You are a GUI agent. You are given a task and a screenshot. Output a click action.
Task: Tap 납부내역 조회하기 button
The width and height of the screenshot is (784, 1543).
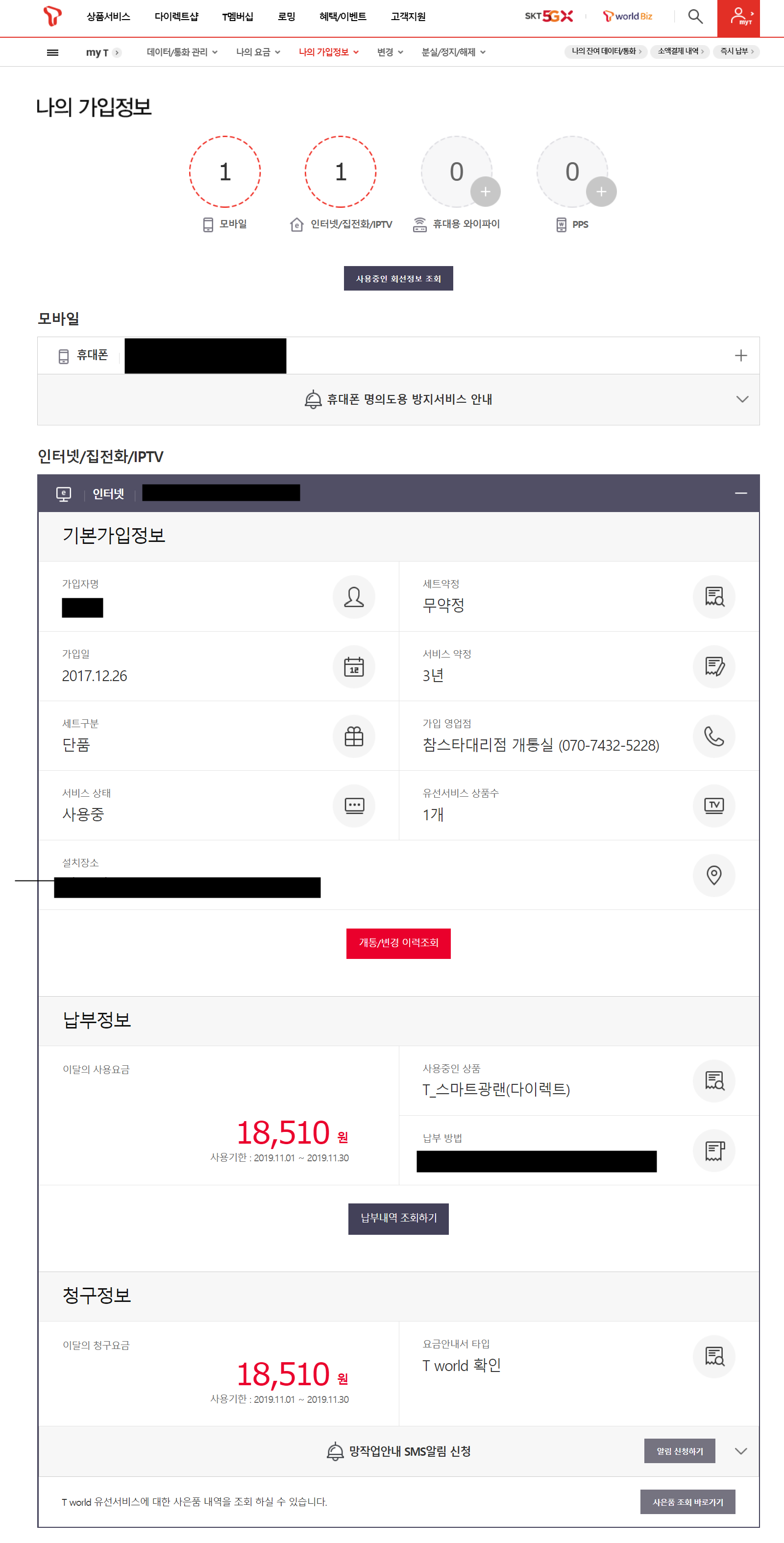(398, 1218)
